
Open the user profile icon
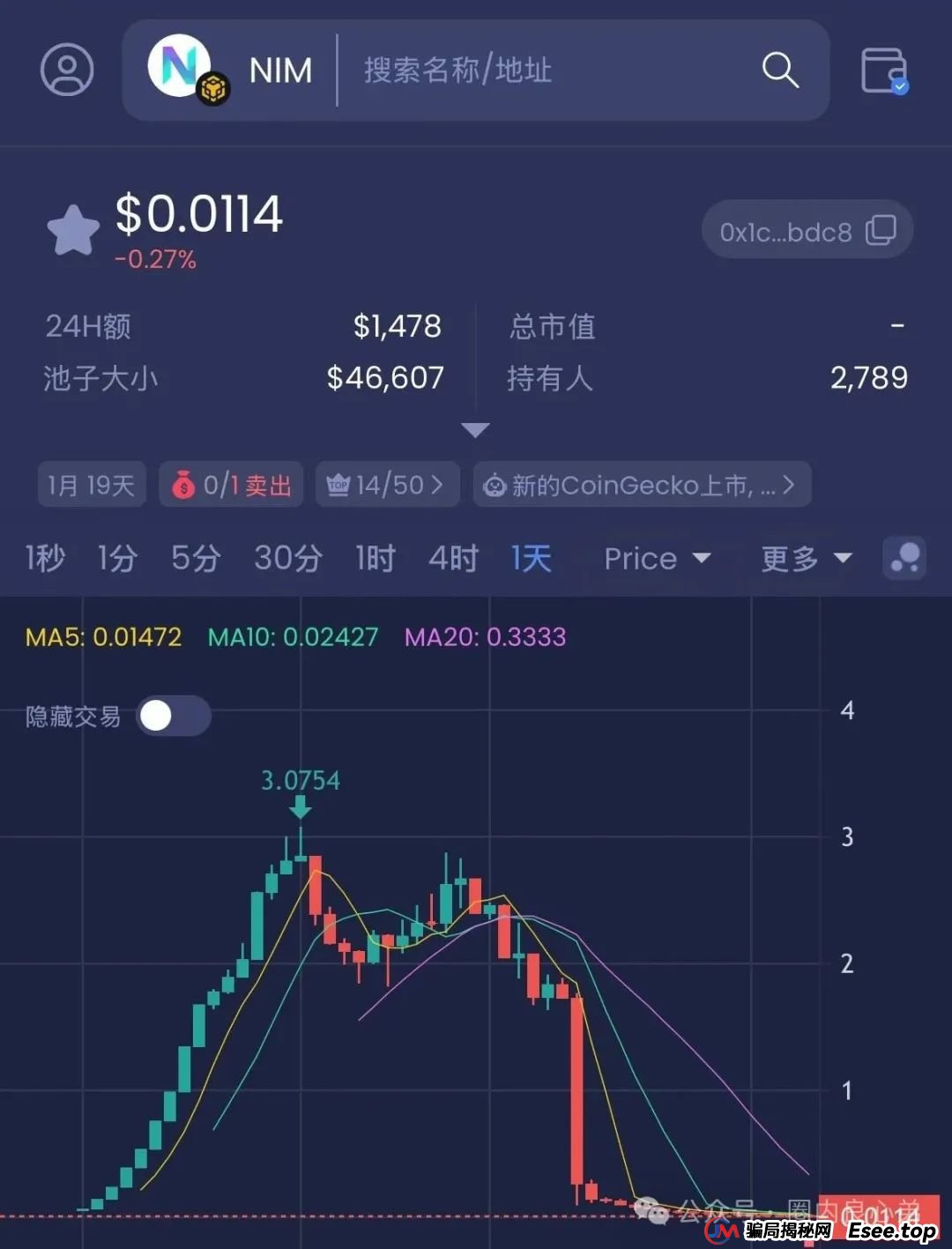tap(67, 70)
